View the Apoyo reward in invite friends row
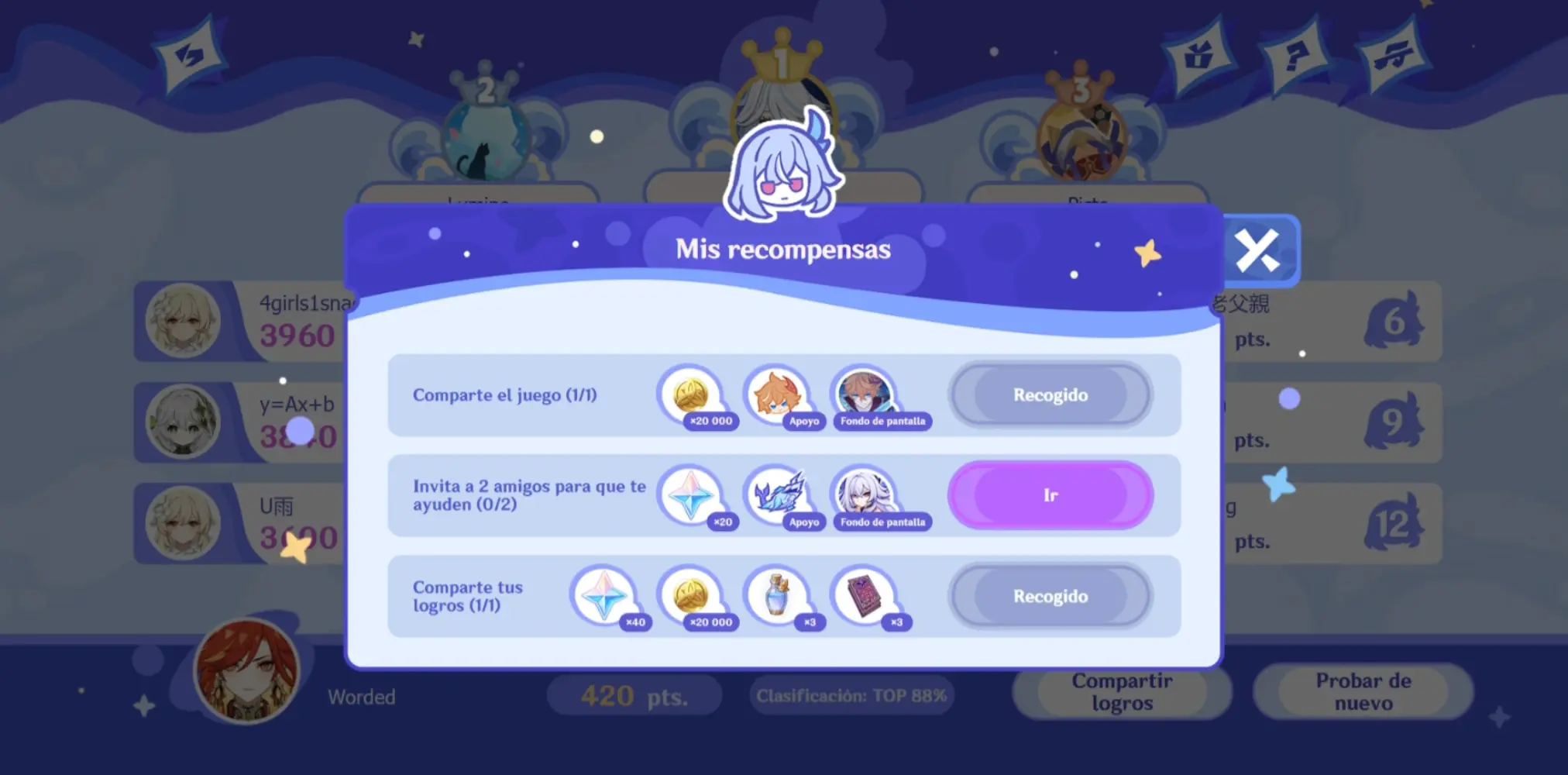 pos(778,496)
